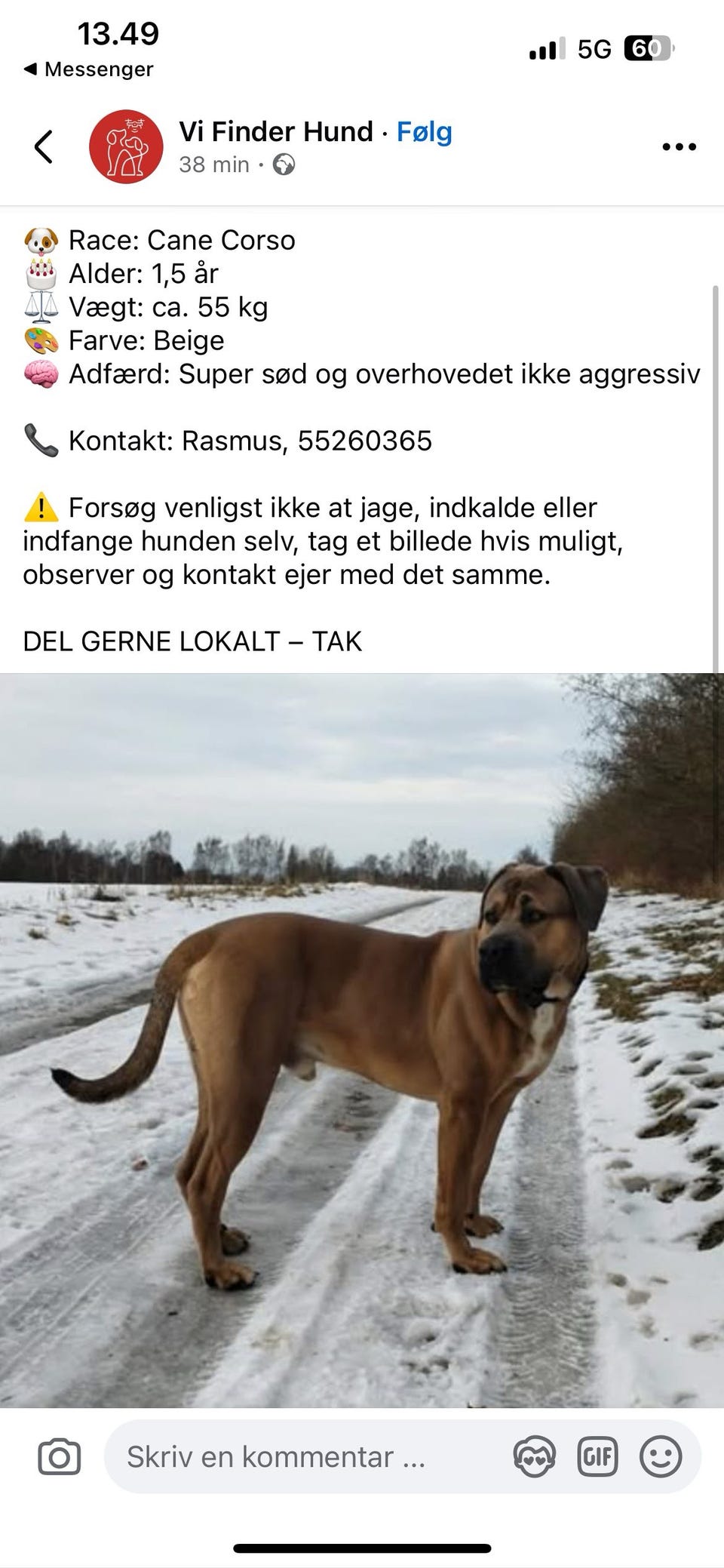Select the GIF picker icon

[x=598, y=1457]
